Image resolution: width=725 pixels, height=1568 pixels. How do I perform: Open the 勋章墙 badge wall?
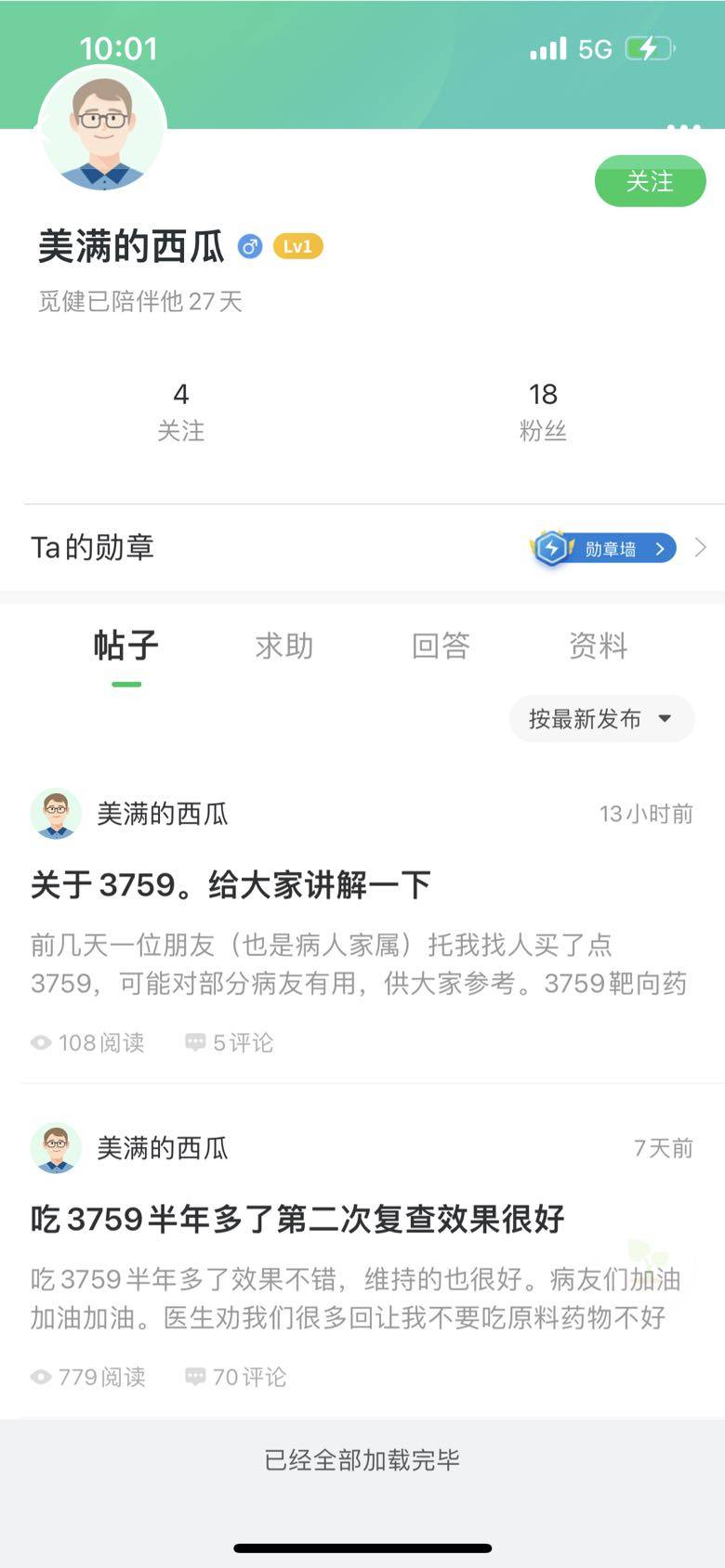pyautogui.click(x=604, y=548)
